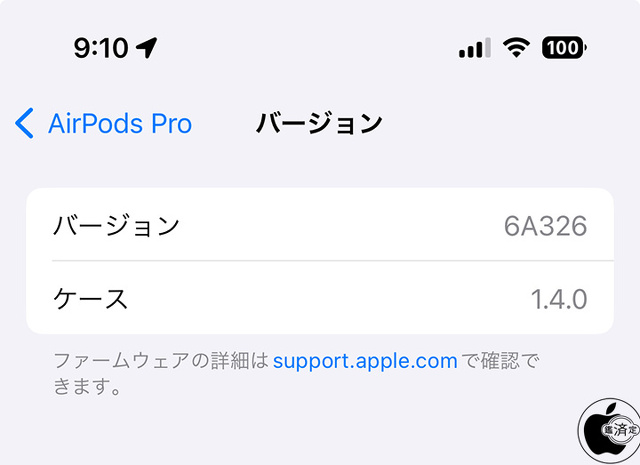Open the support.apple.com link
The width and height of the screenshot is (640, 465).
tap(365, 361)
